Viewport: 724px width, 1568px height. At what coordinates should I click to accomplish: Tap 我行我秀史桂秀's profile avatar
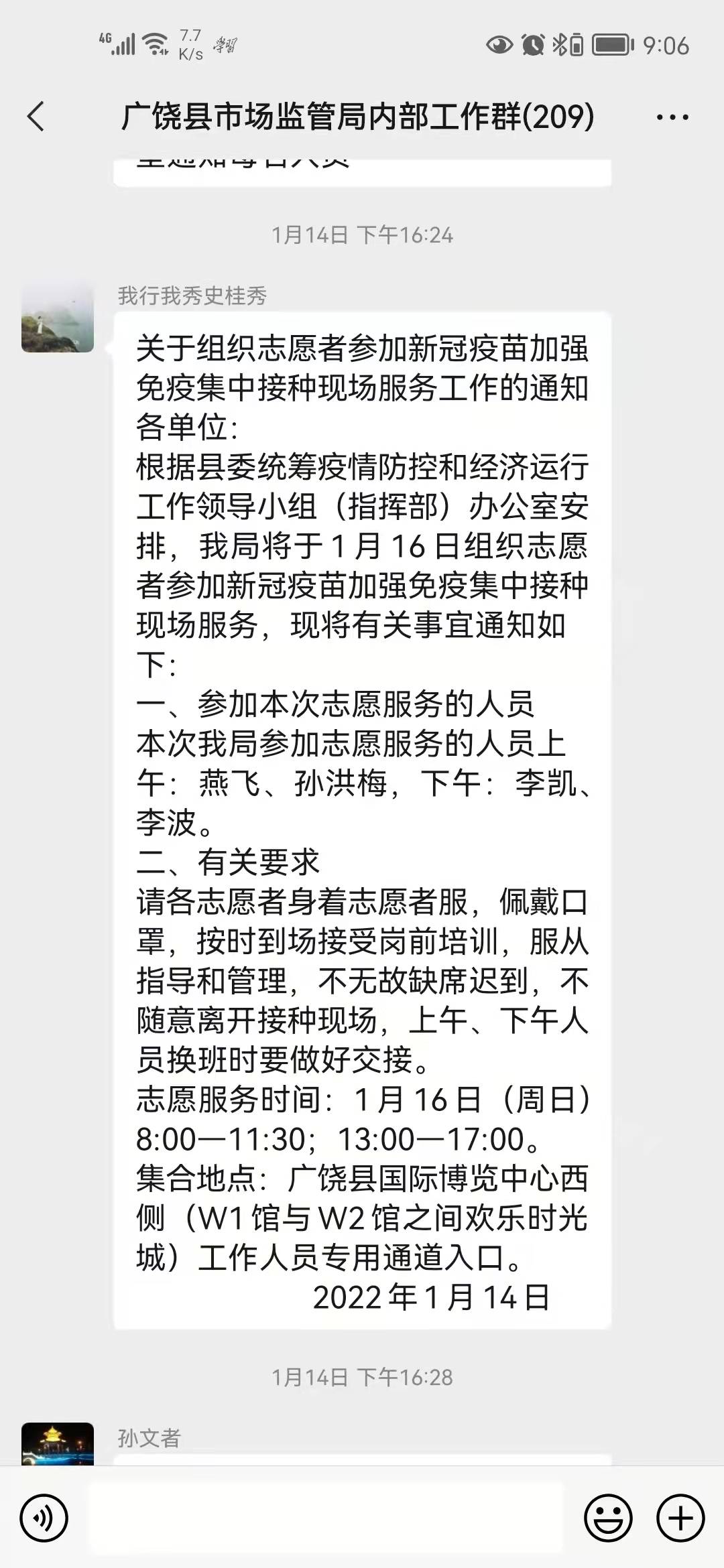[58, 316]
